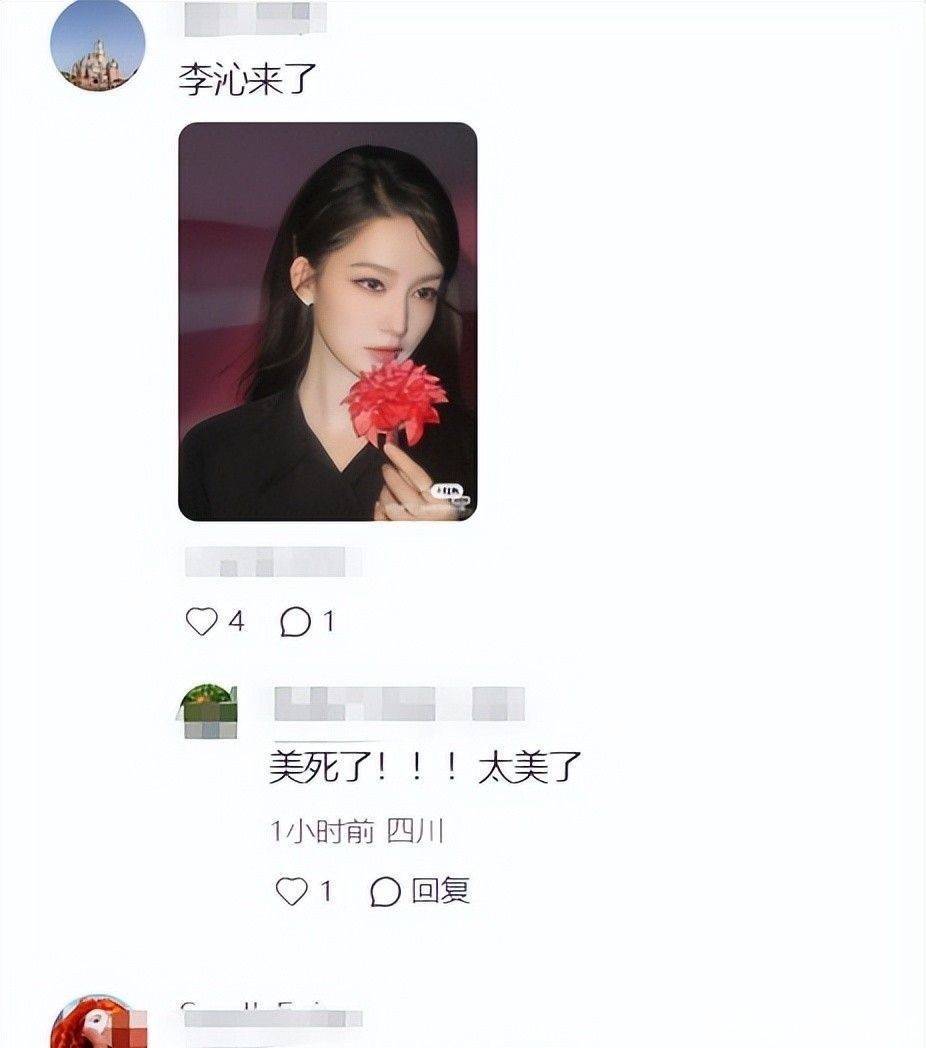
Task: Open the photo attached to the 李沁来了 comment
Action: [327, 321]
